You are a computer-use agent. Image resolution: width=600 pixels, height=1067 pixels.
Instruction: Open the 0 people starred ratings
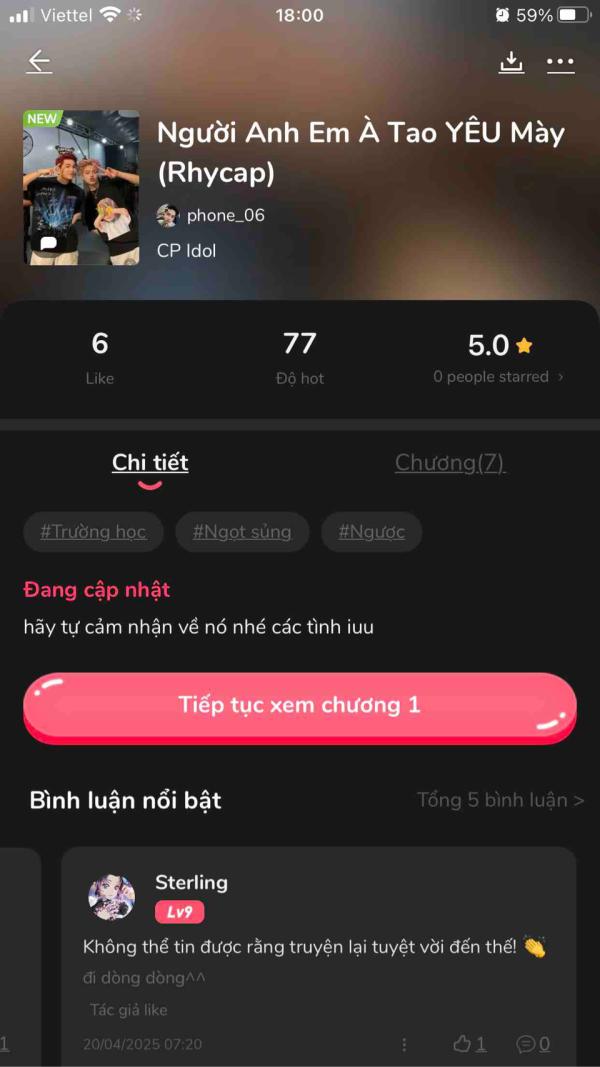(498, 377)
